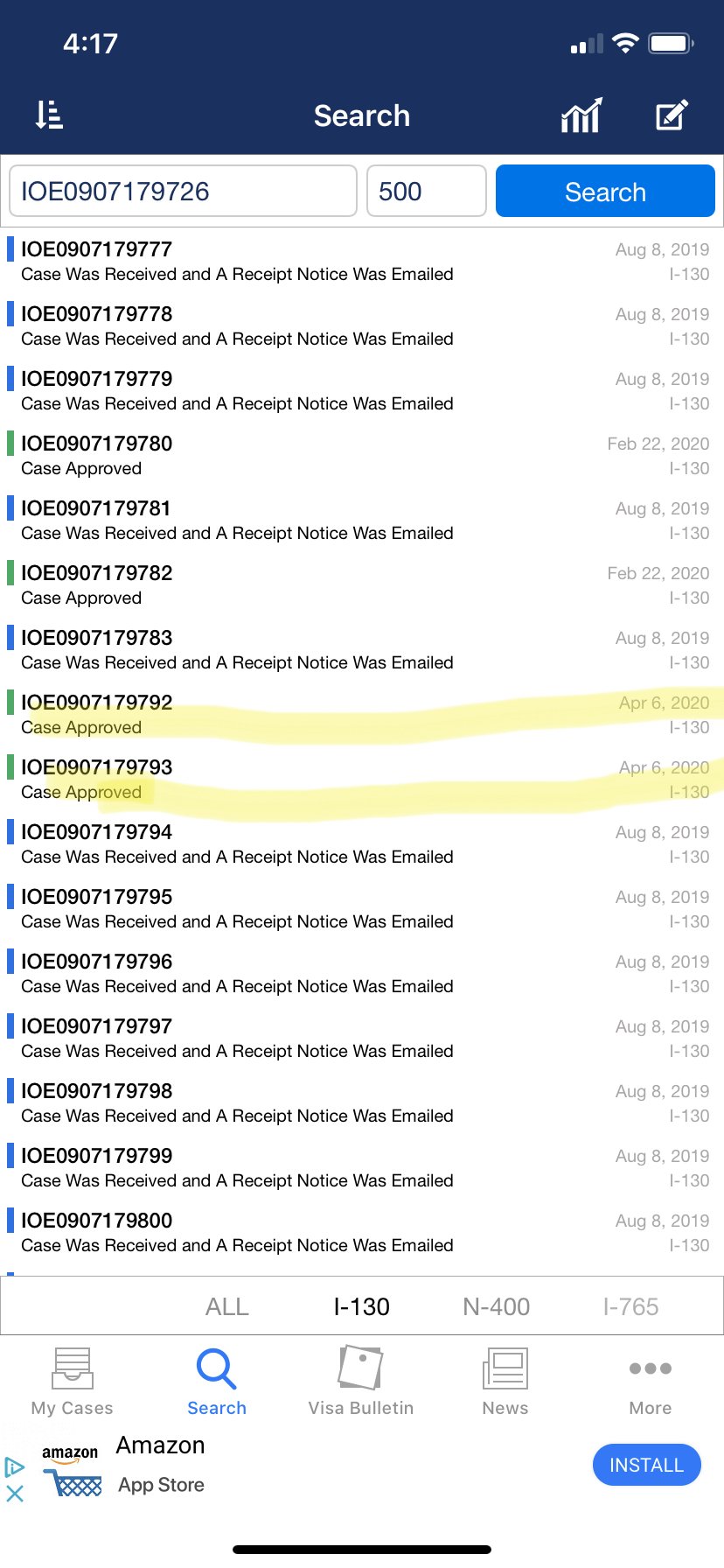
Task: Tap the sort icon in header
Action: tap(49, 115)
